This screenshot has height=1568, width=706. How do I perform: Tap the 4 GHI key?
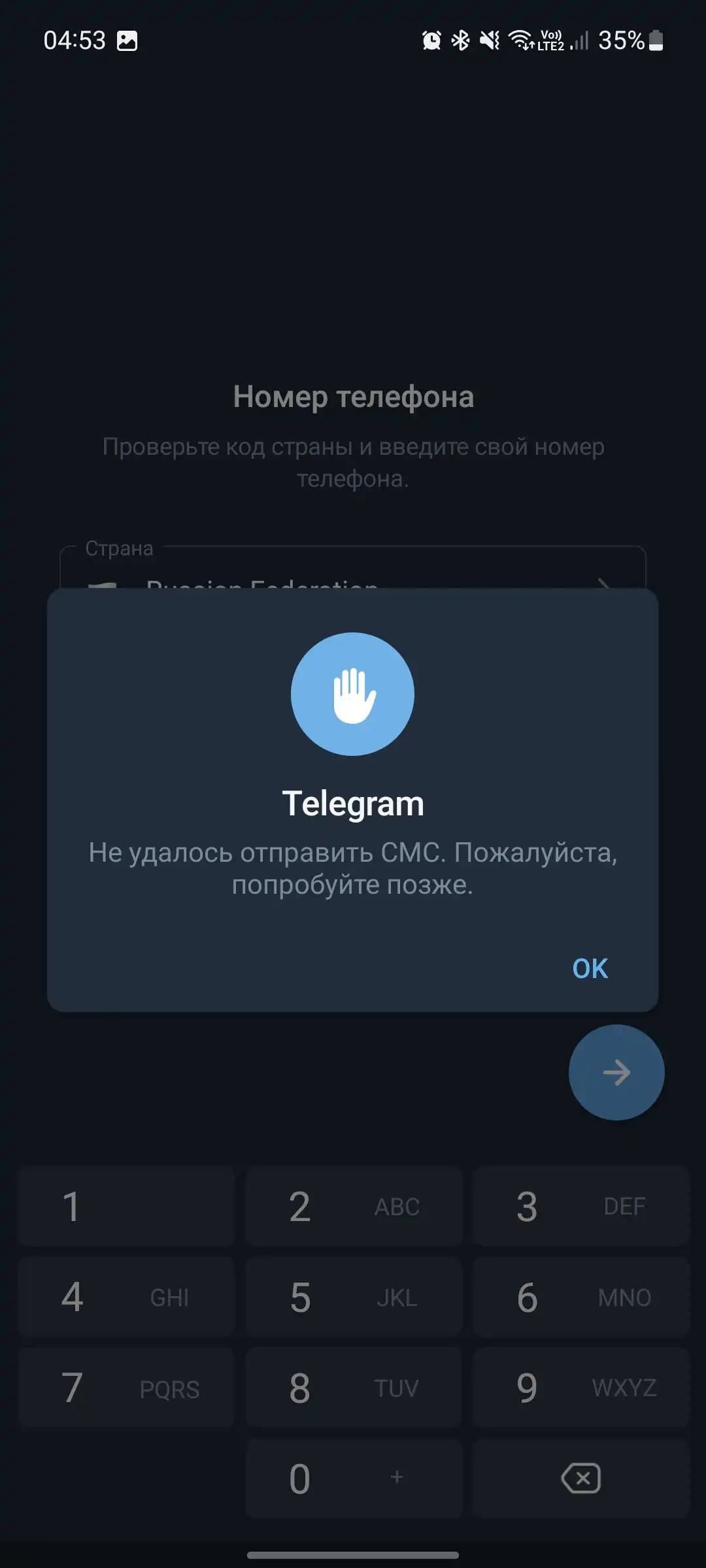[127, 1297]
